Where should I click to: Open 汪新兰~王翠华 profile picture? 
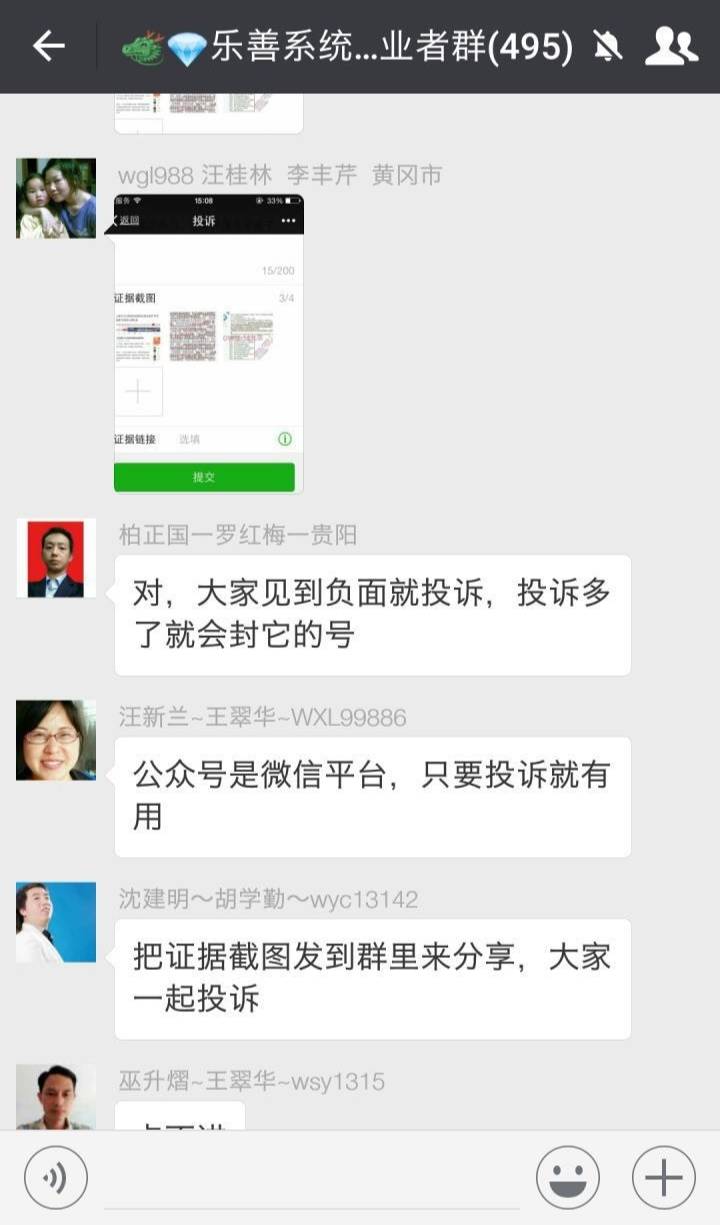tap(56, 740)
